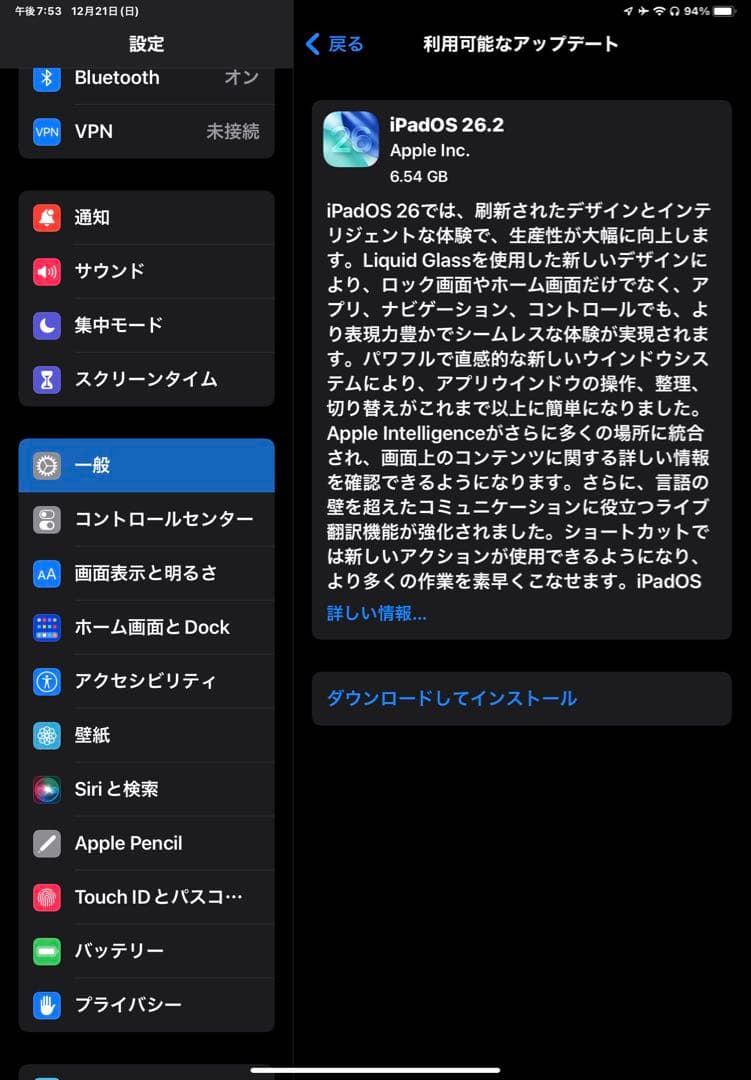Viewport: 751px width, 1080px height.
Task: Select the Apple Pencil settings icon
Action: tap(44, 843)
